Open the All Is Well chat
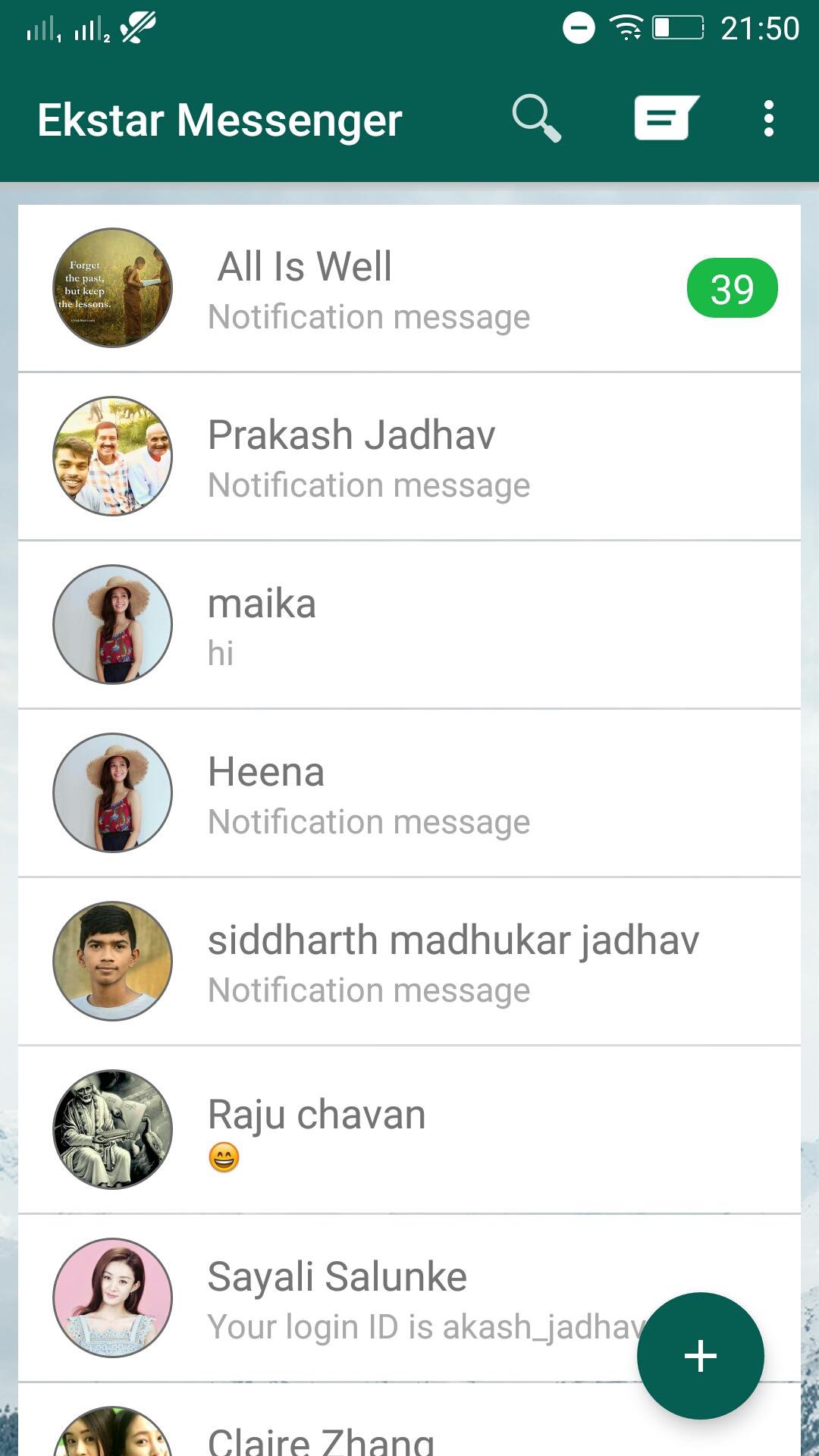 409,288
